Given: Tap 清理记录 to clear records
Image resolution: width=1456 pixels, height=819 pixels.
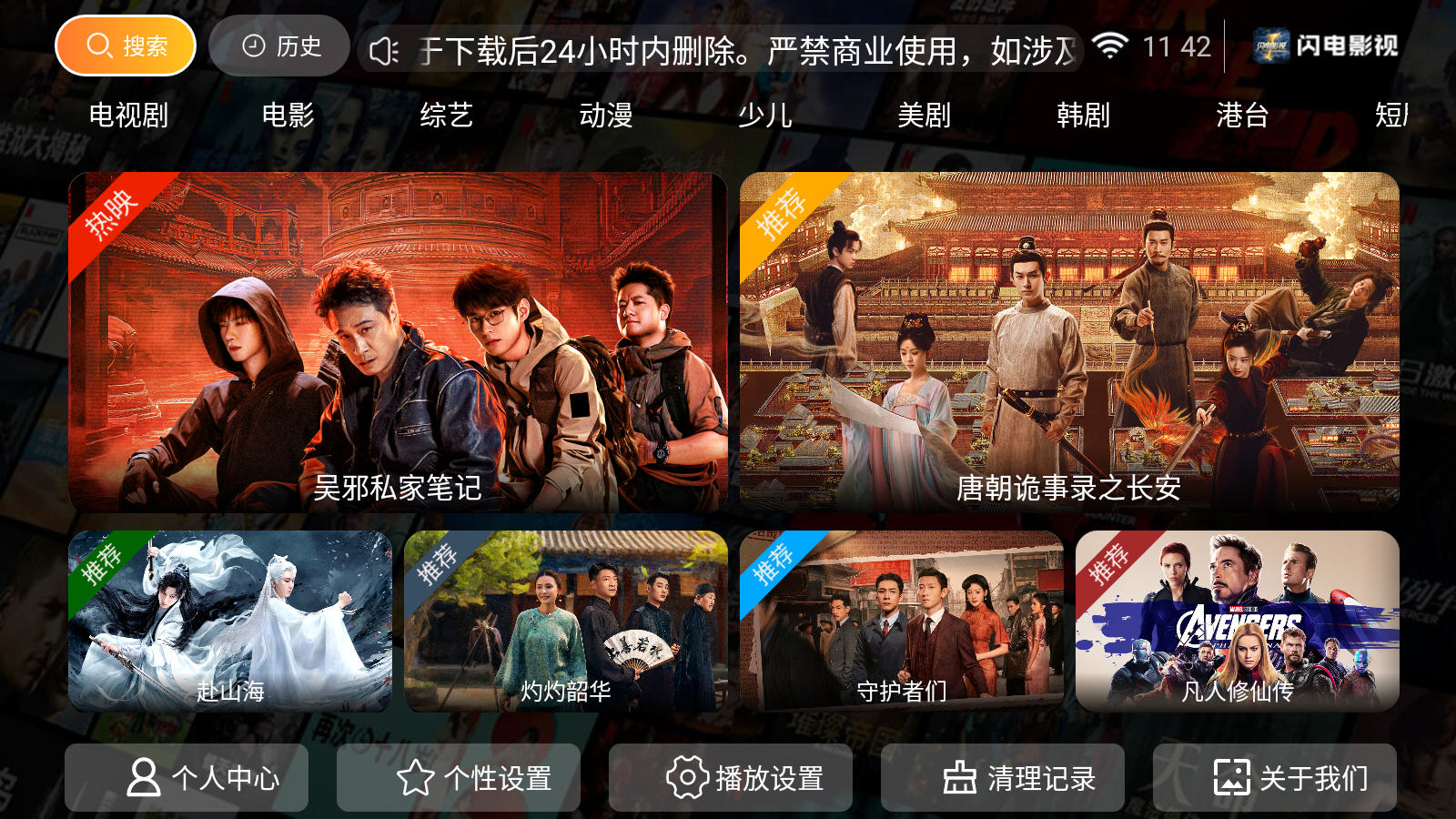Looking at the screenshot, I should 1003,778.
